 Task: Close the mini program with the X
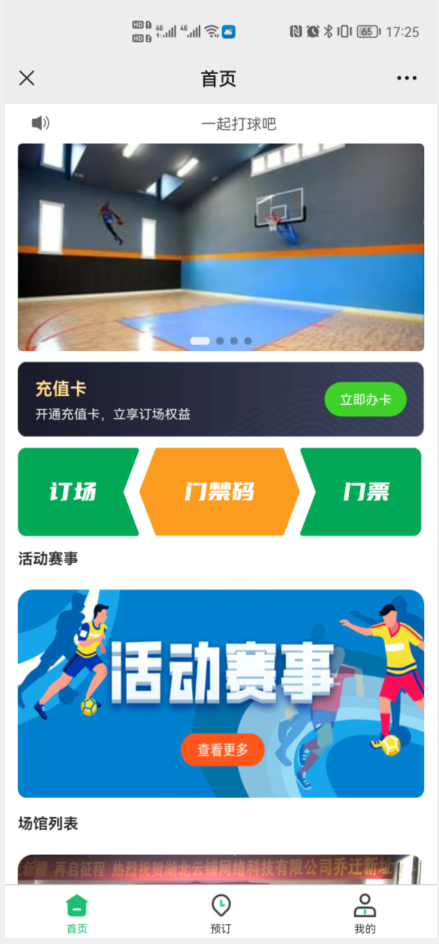[26, 78]
